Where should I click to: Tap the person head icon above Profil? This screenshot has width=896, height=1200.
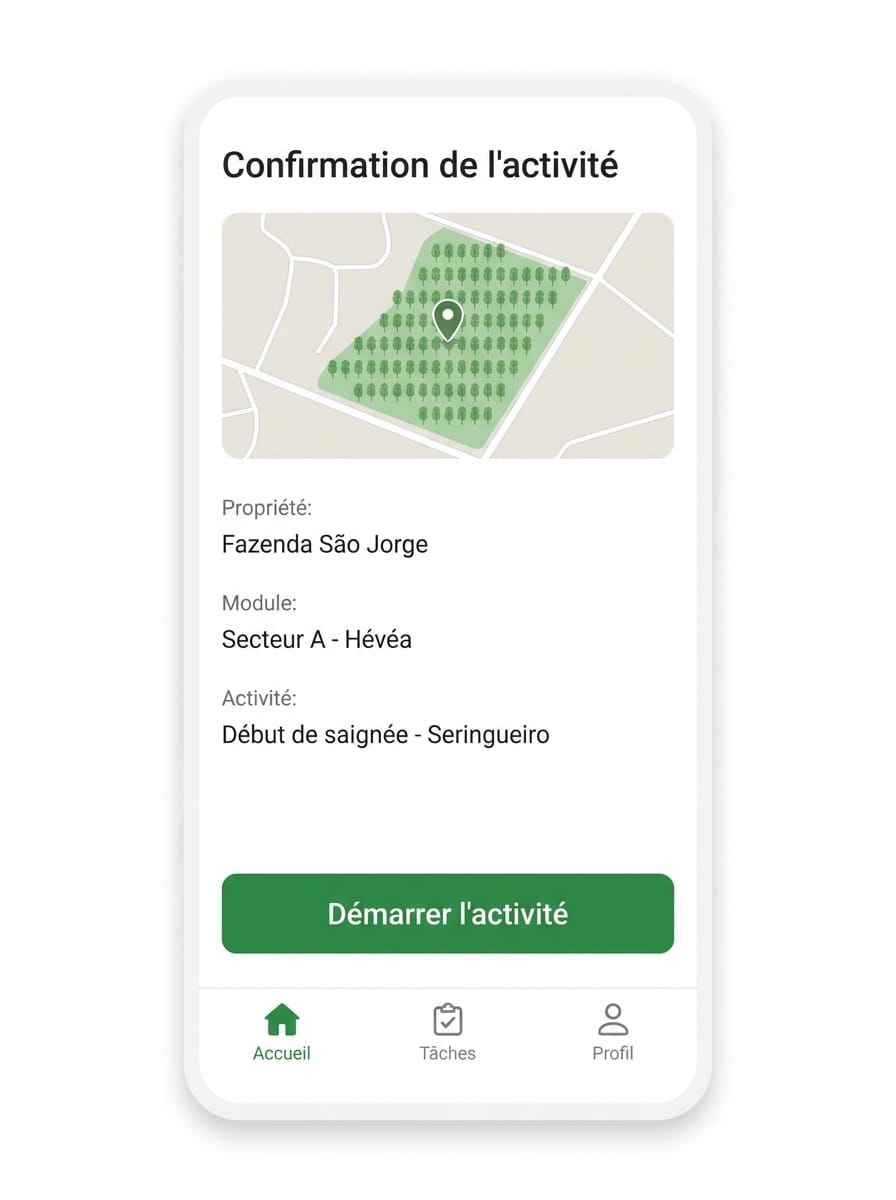tap(613, 1008)
